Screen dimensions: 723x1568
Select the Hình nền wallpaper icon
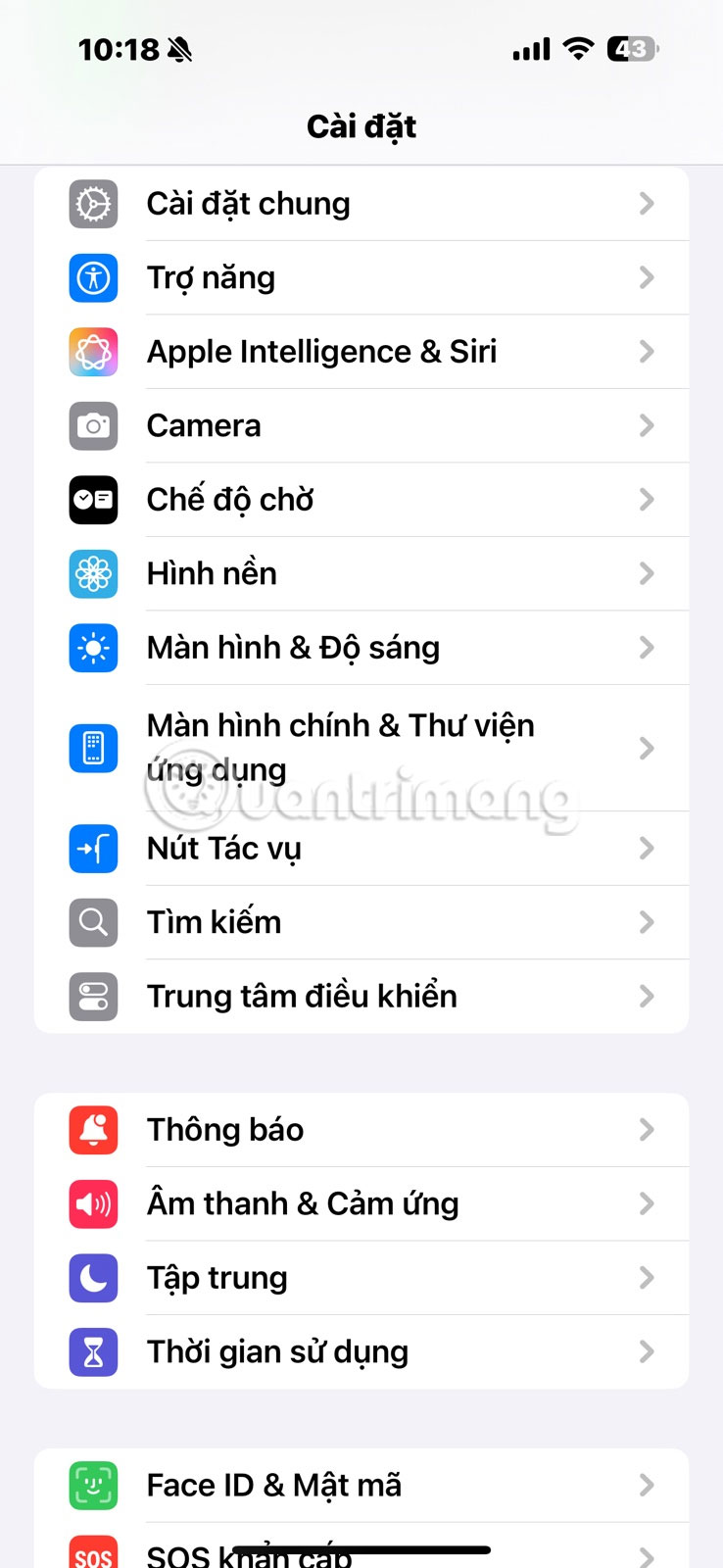pos(92,574)
